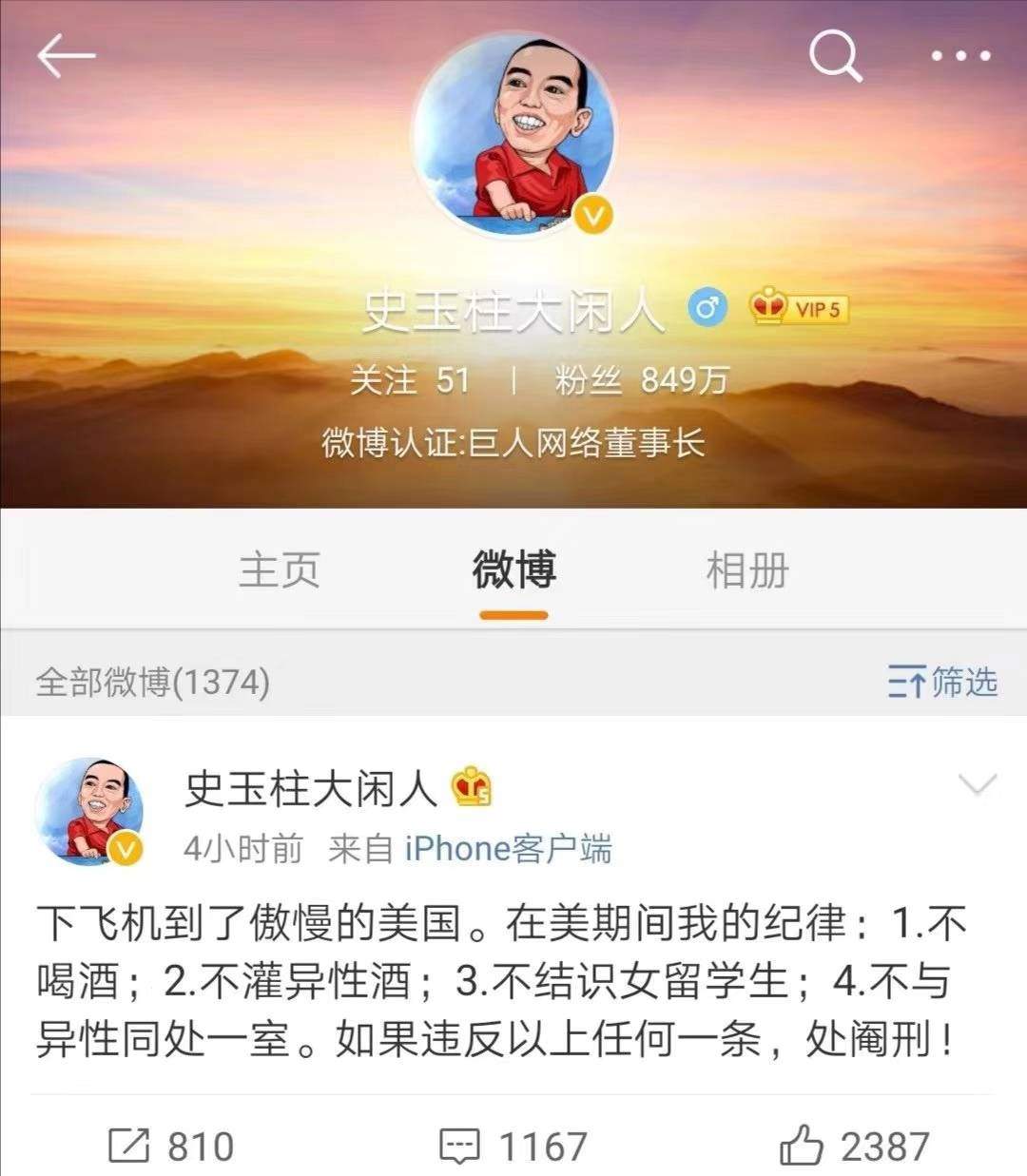The image size is (1027, 1176).
Task: Expand the post's dropdown chevron
Action: click(x=978, y=784)
